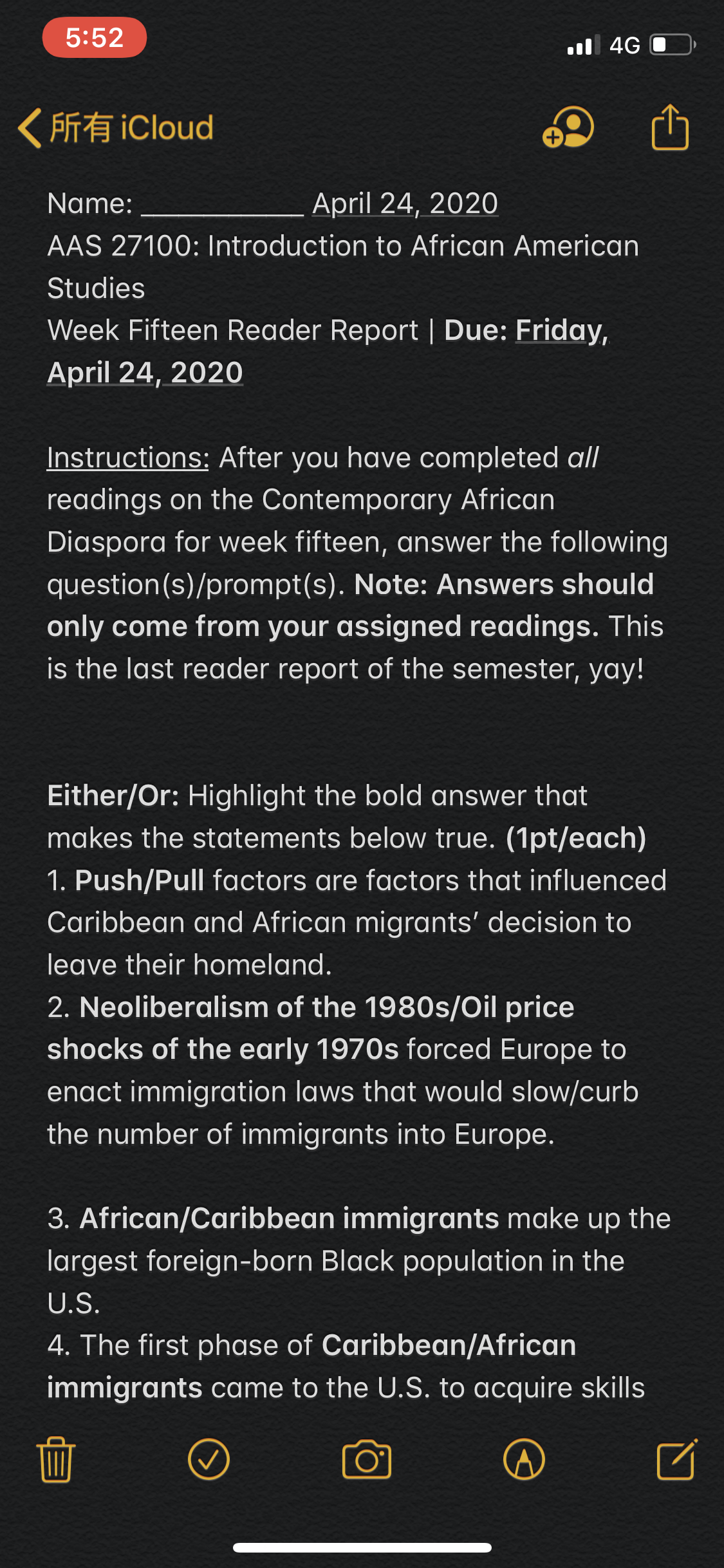Screen dimensions: 724x1568
Task: Delete this note with trash icon
Action: pyautogui.click(x=56, y=1460)
